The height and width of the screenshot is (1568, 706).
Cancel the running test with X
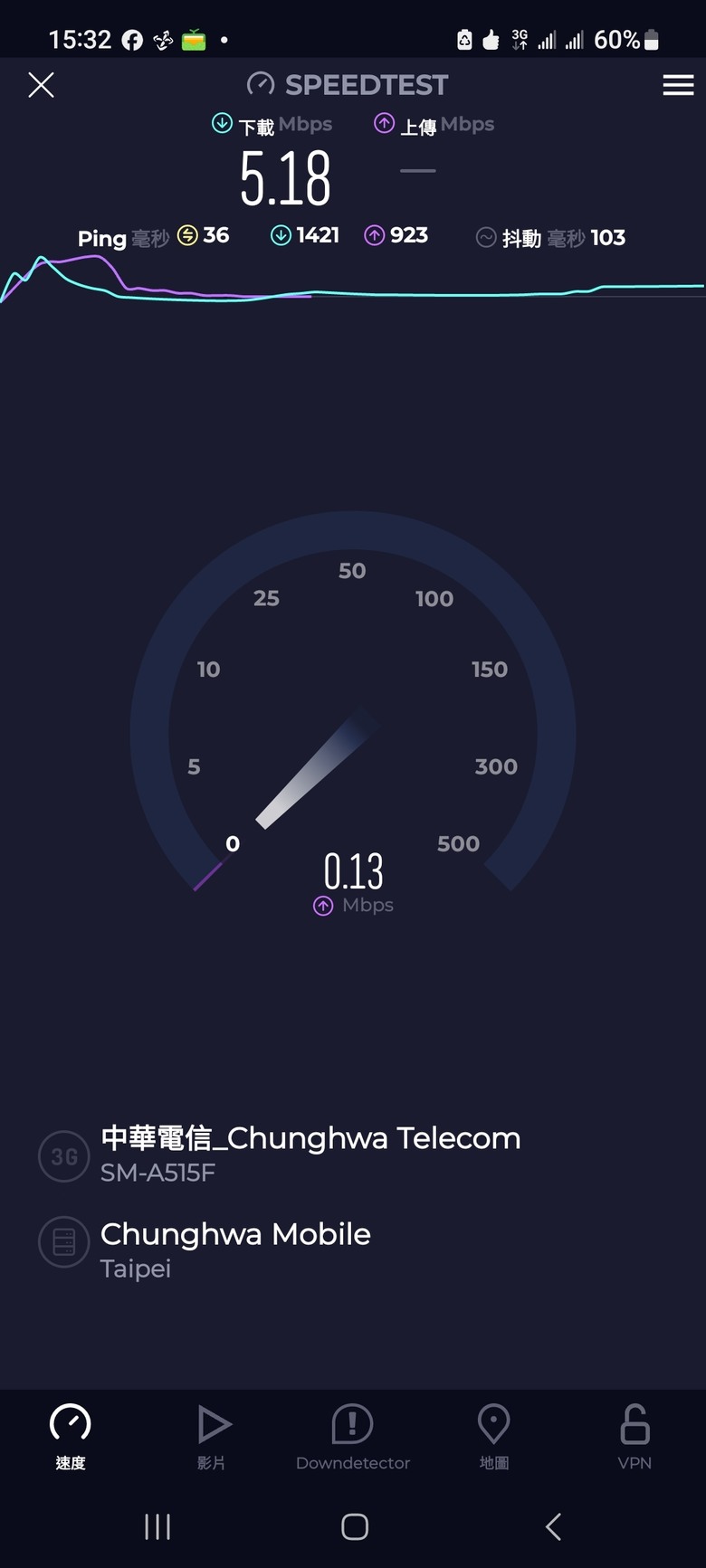[41, 85]
